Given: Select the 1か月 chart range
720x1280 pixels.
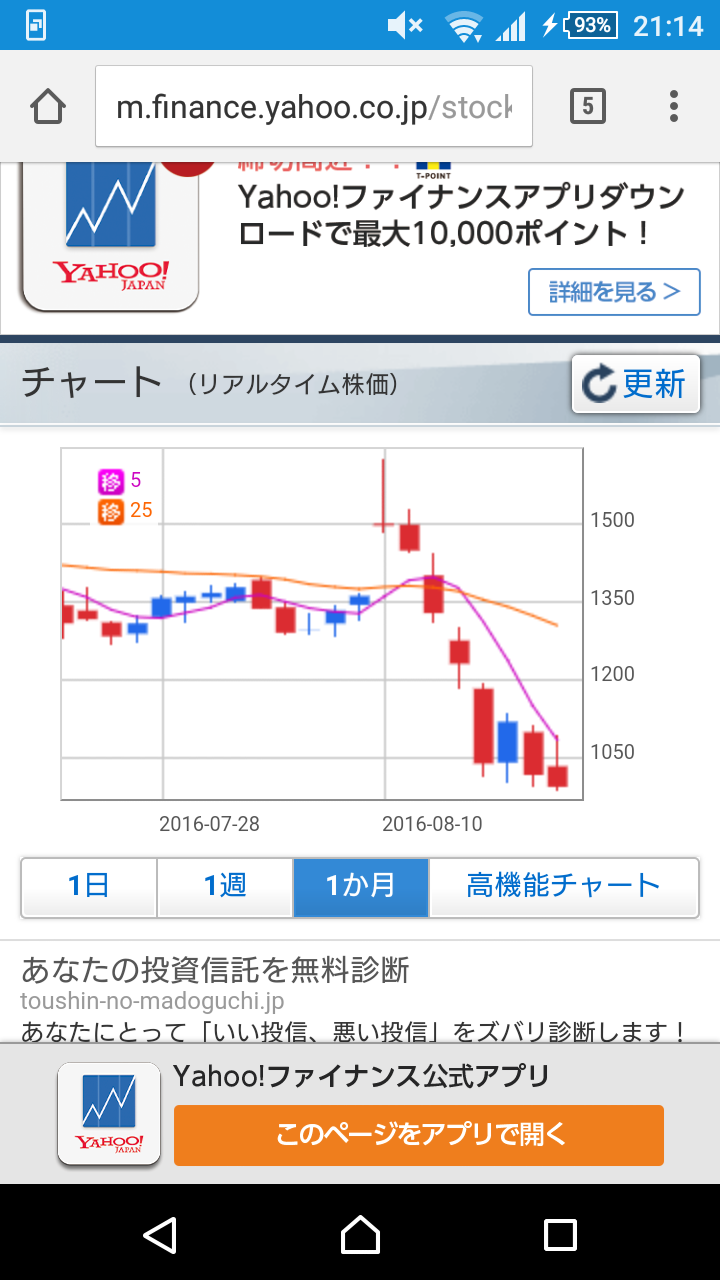Looking at the screenshot, I should [x=361, y=887].
